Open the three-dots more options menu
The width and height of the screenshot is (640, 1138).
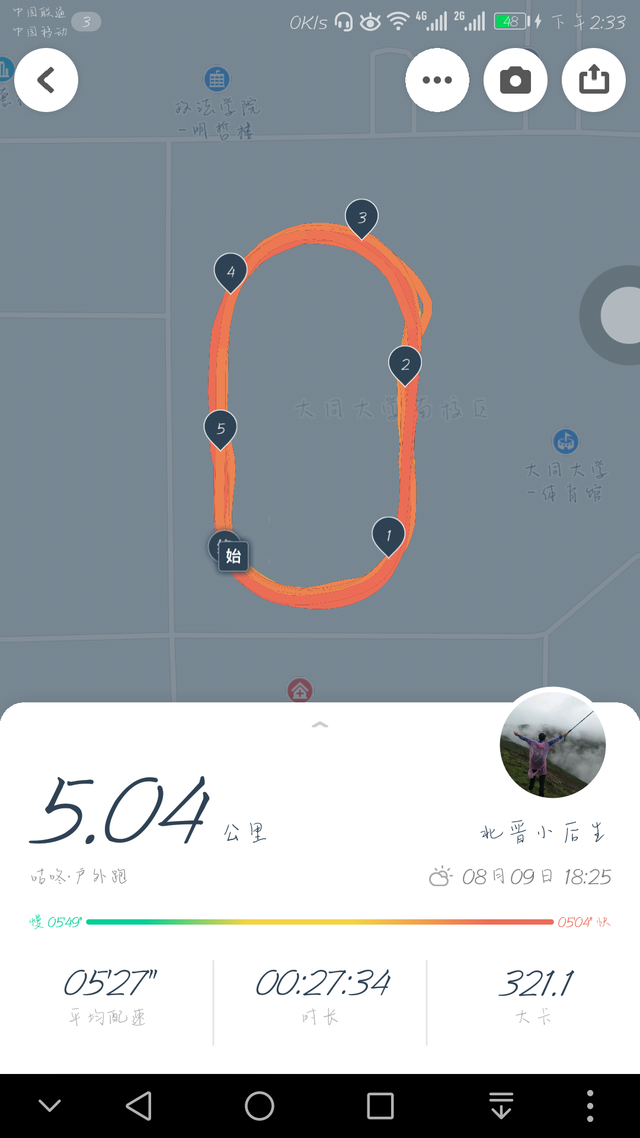(437, 80)
